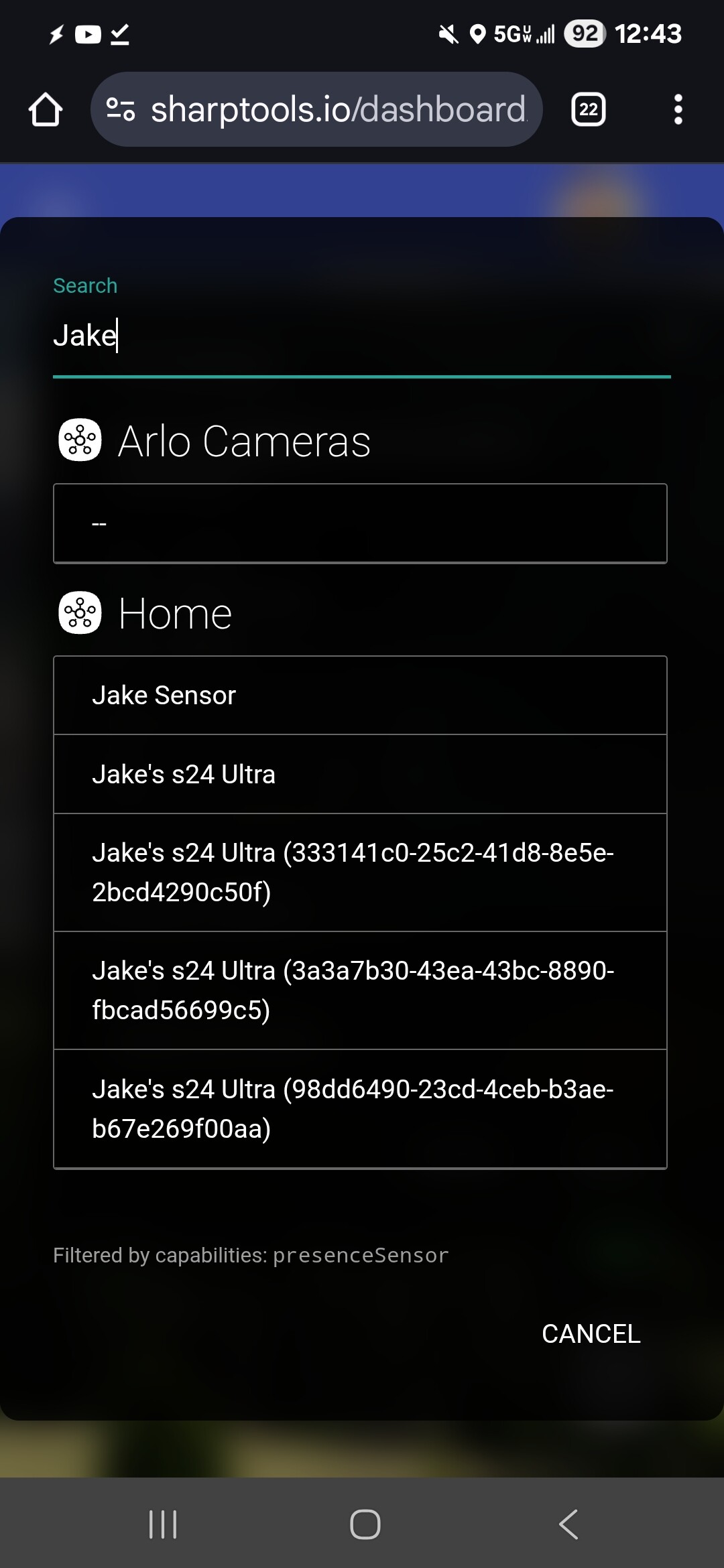724x1568 pixels.
Task: Choose the plain Jake's s24 Ultra entry
Action: coord(360,775)
